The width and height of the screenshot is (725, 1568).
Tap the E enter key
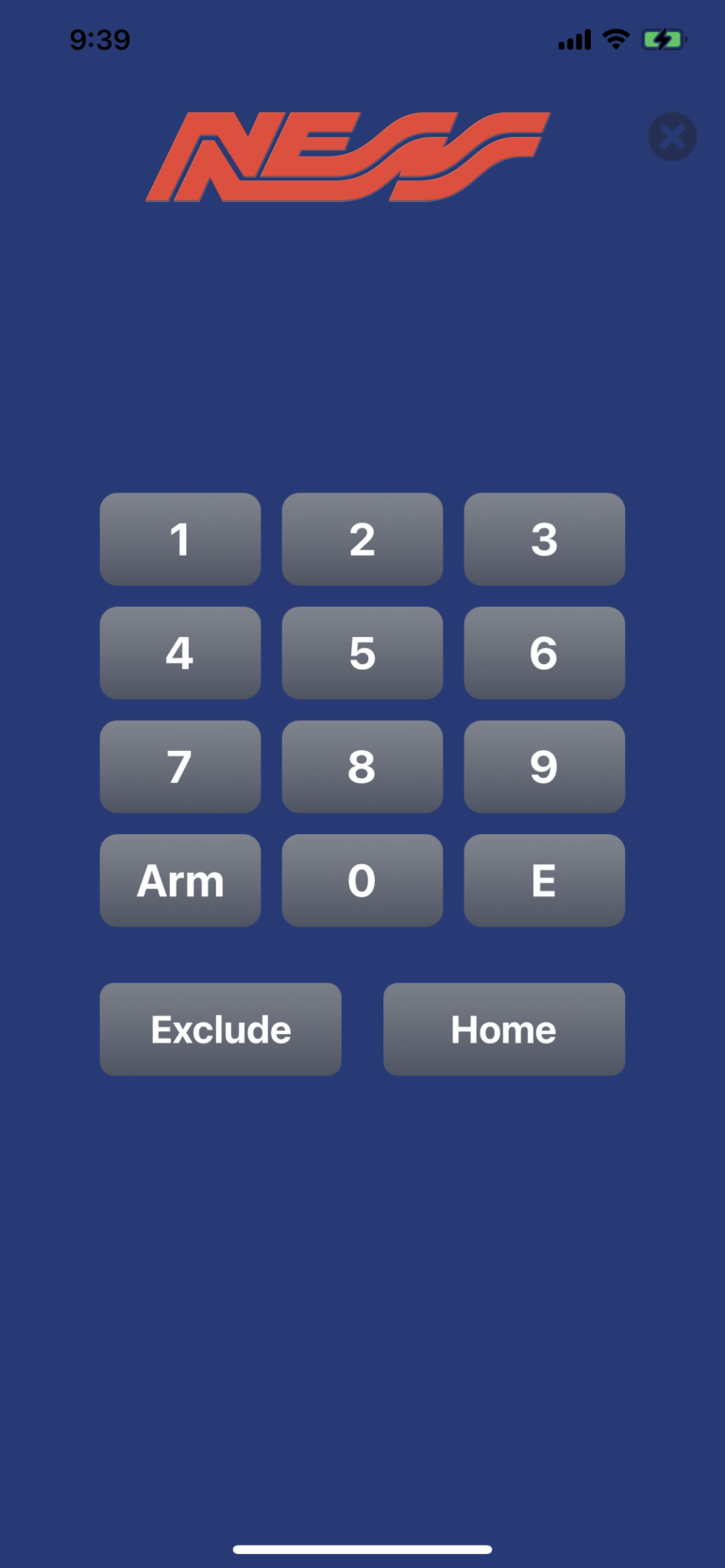click(545, 880)
